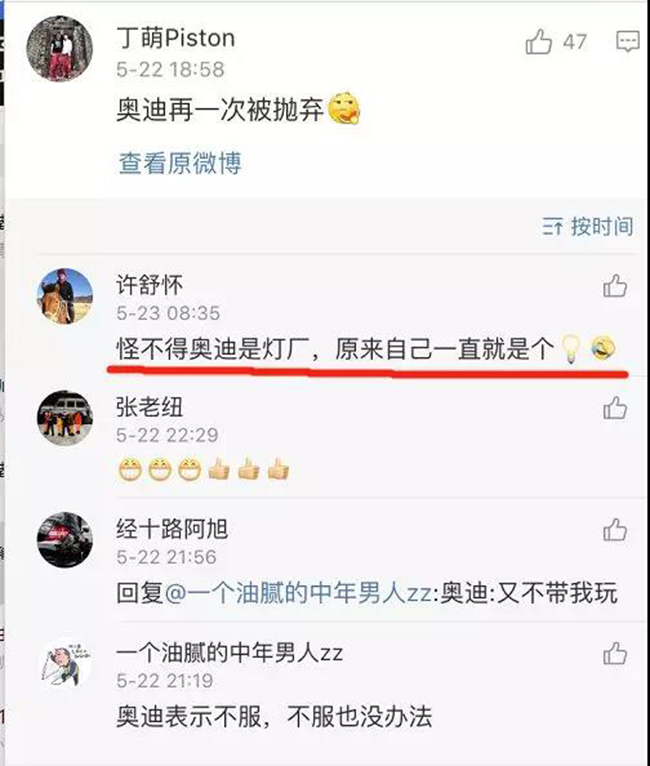Open 许舒怀's profile avatar

[x=65, y=296]
